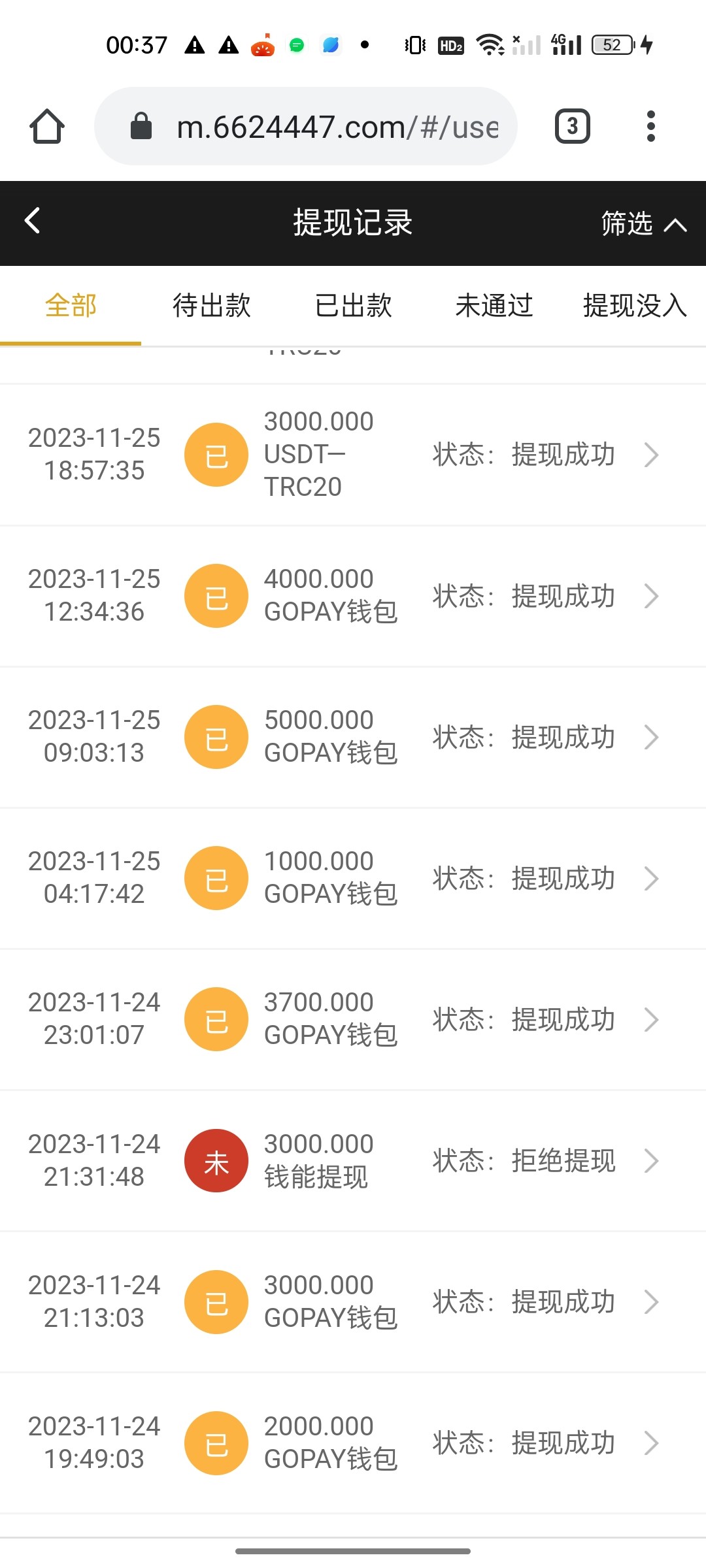Image resolution: width=706 pixels, height=1568 pixels.
Task: Open the browser overflow menu
Action: (650, 126)
